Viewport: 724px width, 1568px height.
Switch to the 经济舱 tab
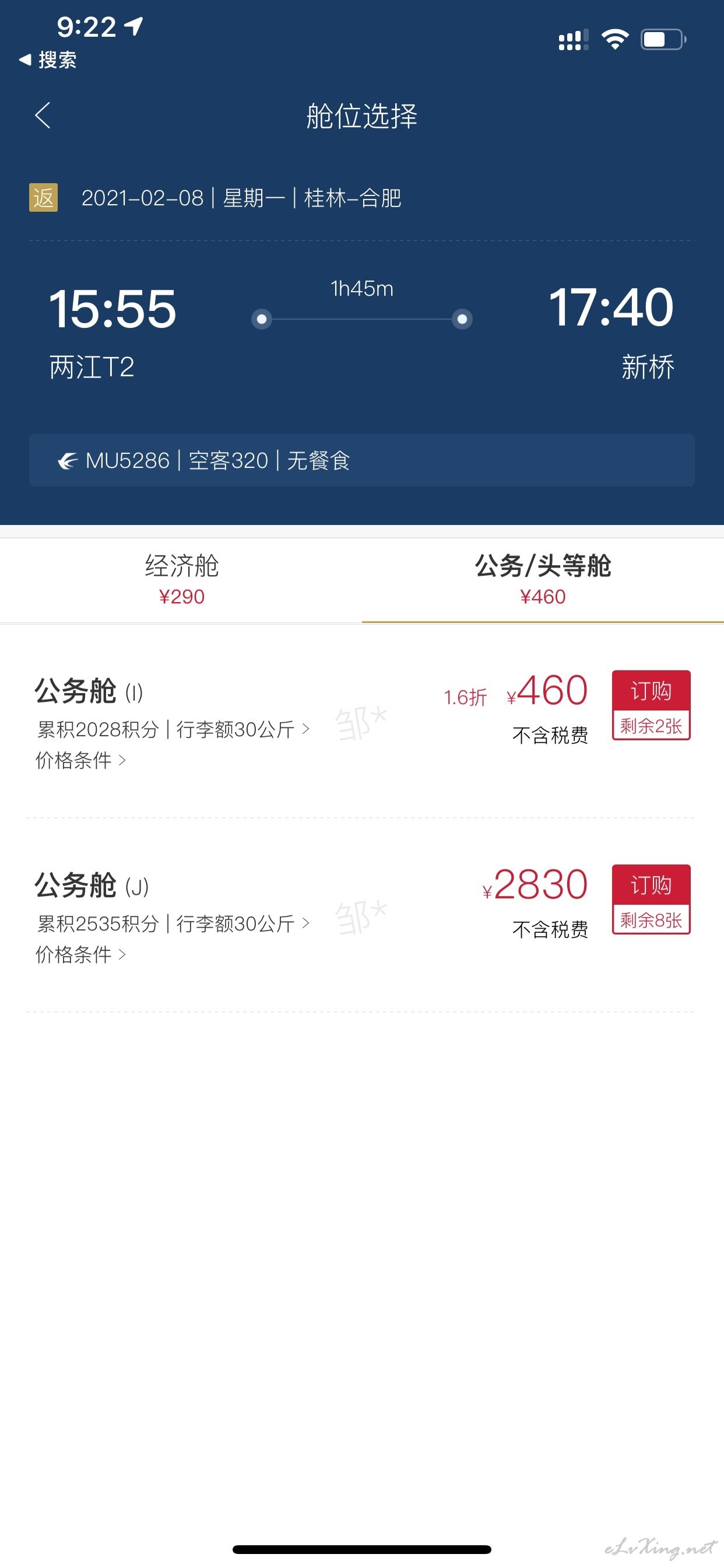coord(181,579)
